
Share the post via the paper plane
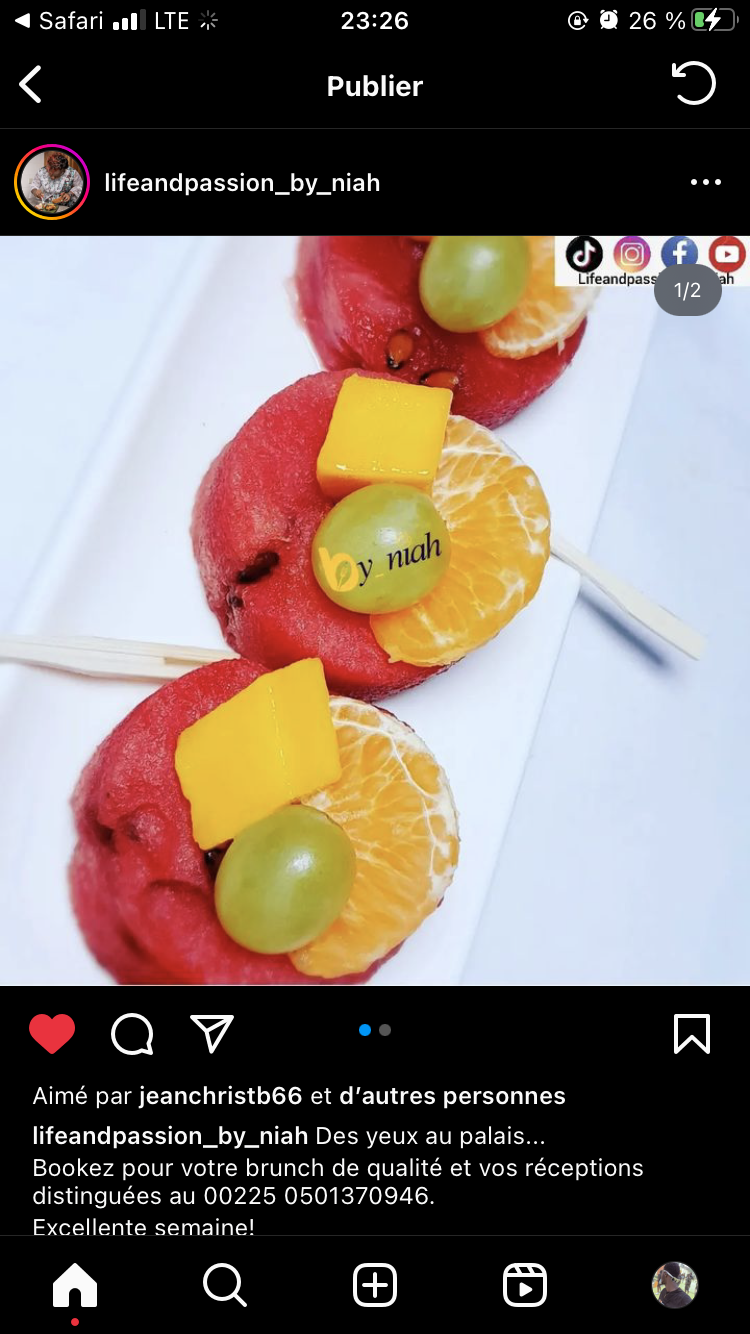[x=211, y=1034]
